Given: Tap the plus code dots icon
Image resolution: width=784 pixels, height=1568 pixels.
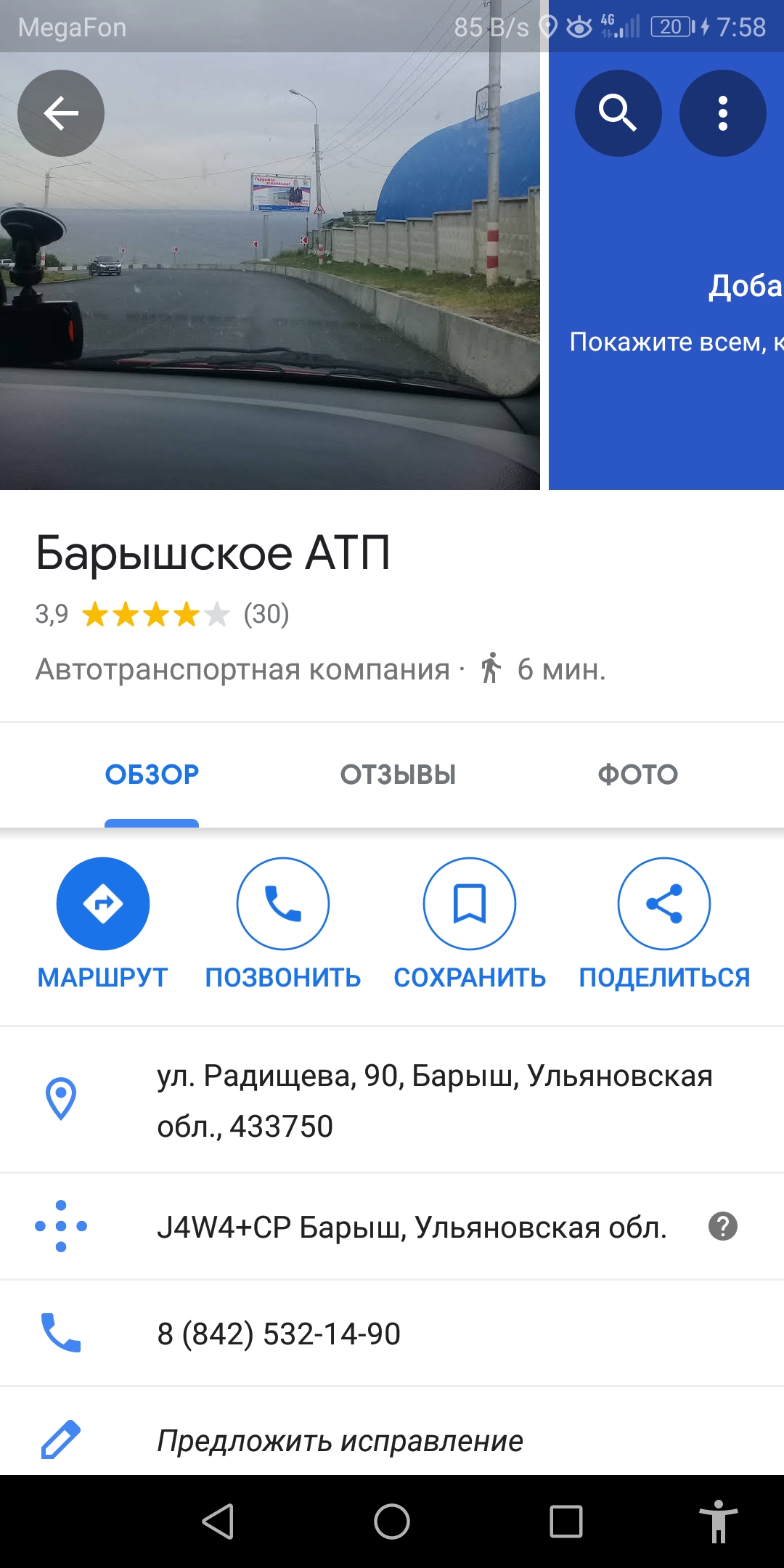Looking at the screenshot, I should click(x=61, y=1225).
